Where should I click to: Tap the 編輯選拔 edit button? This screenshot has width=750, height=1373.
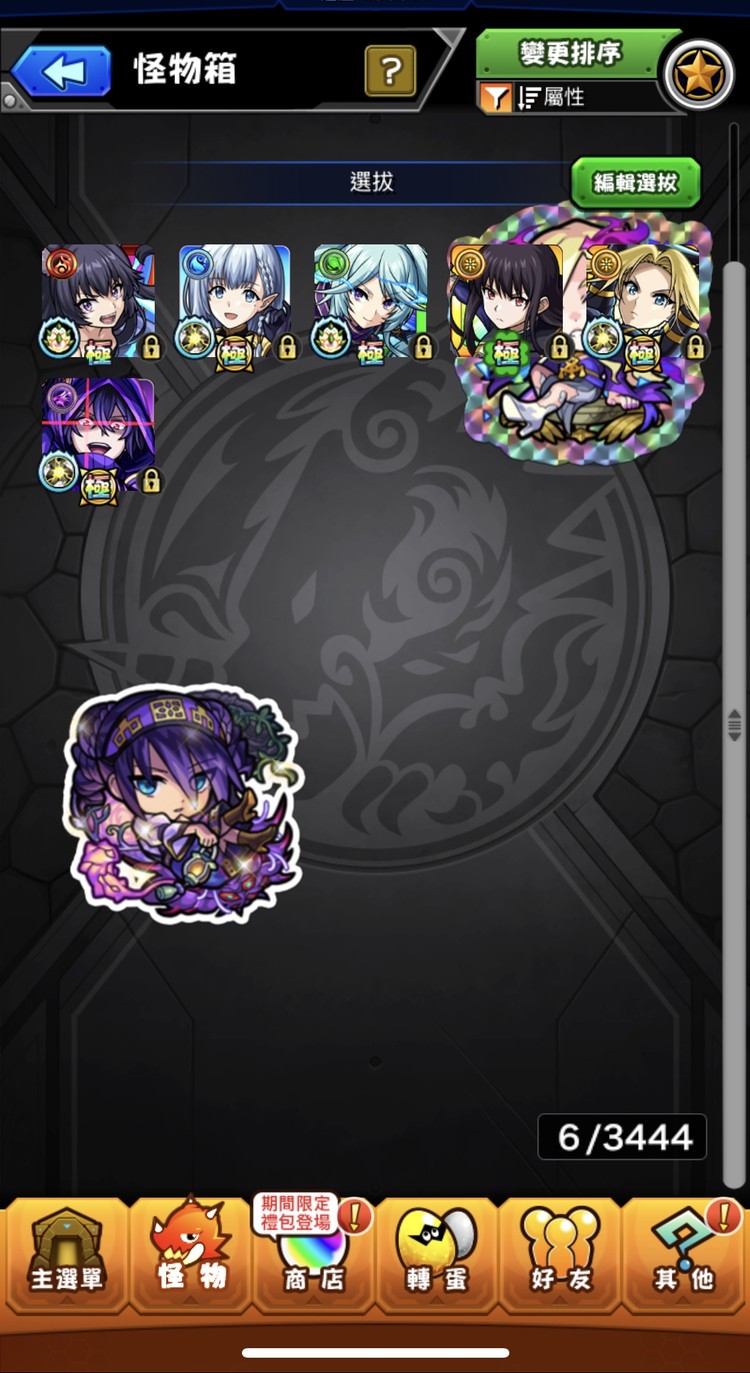coord(635,183)
